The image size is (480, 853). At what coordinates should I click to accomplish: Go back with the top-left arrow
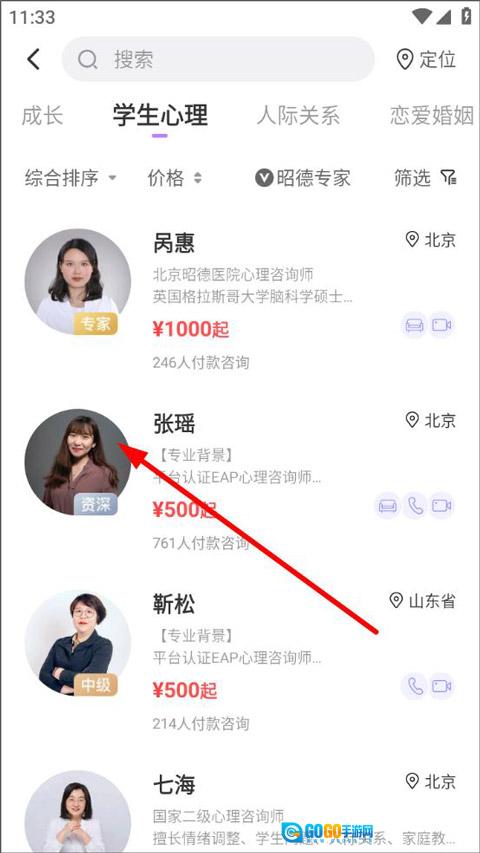(x=34, y=59)
